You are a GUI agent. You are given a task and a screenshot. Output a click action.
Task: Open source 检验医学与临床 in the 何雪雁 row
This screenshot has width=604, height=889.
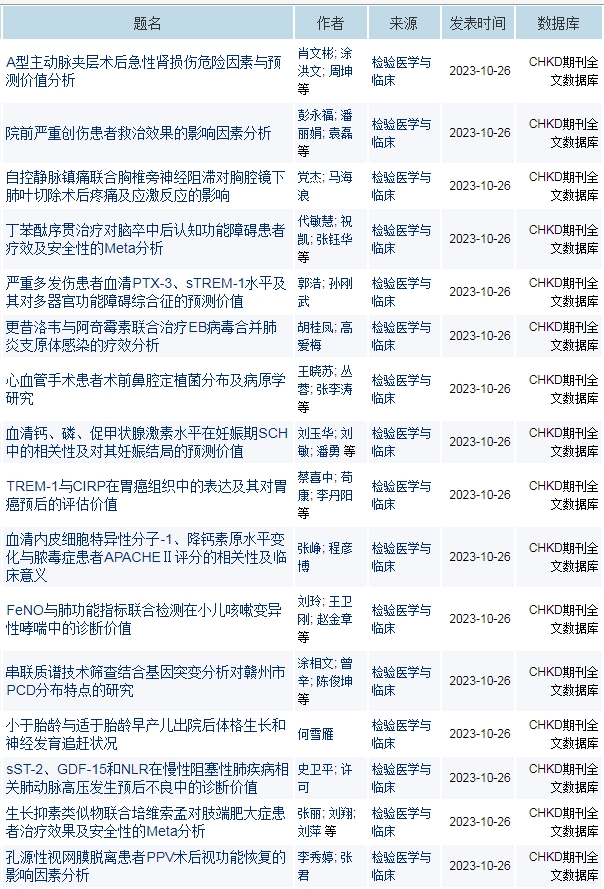(x=401, y=734)
